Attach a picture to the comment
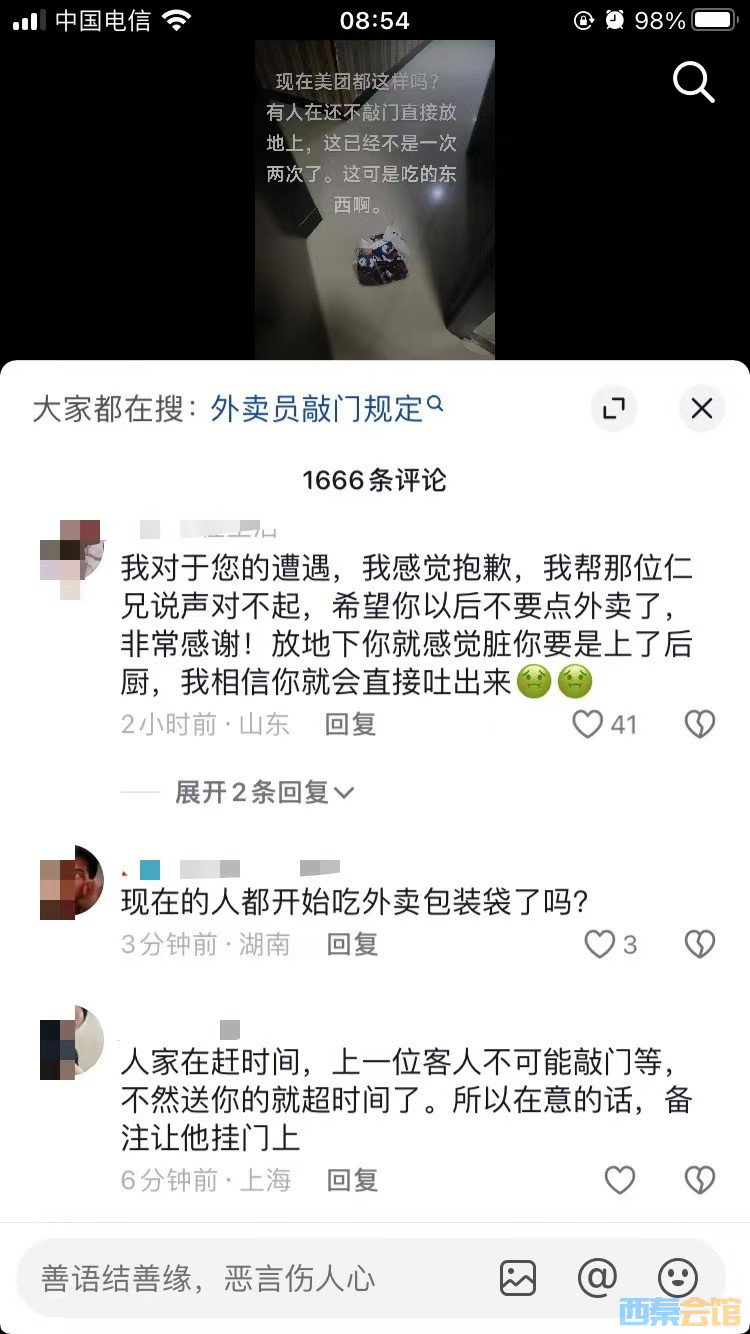750x1334 pixels. tap(518, 1277)
